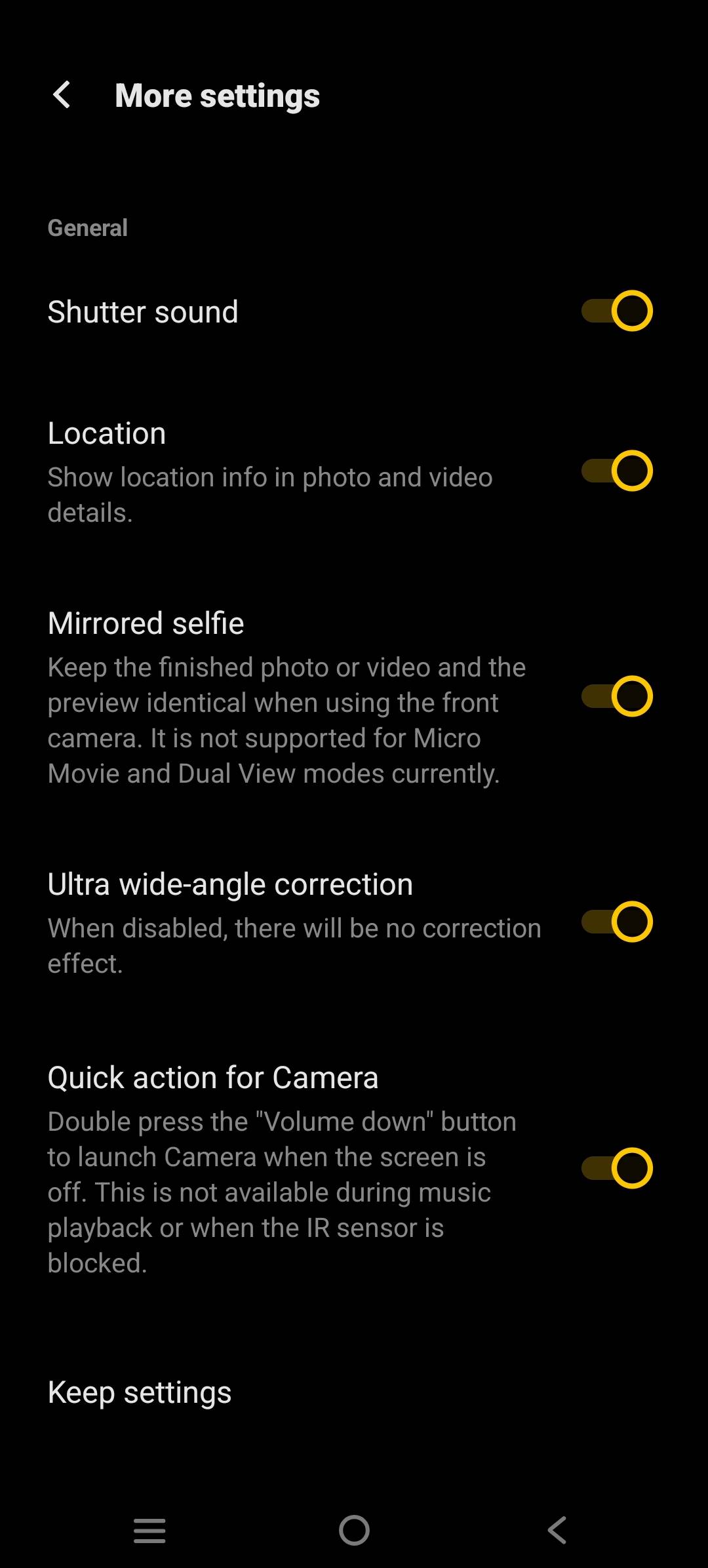Image resolution: width=708 pixels, height=1568 pixels.
Task: Open recent apps from the navigation bar
Action: click(149, 1531)
